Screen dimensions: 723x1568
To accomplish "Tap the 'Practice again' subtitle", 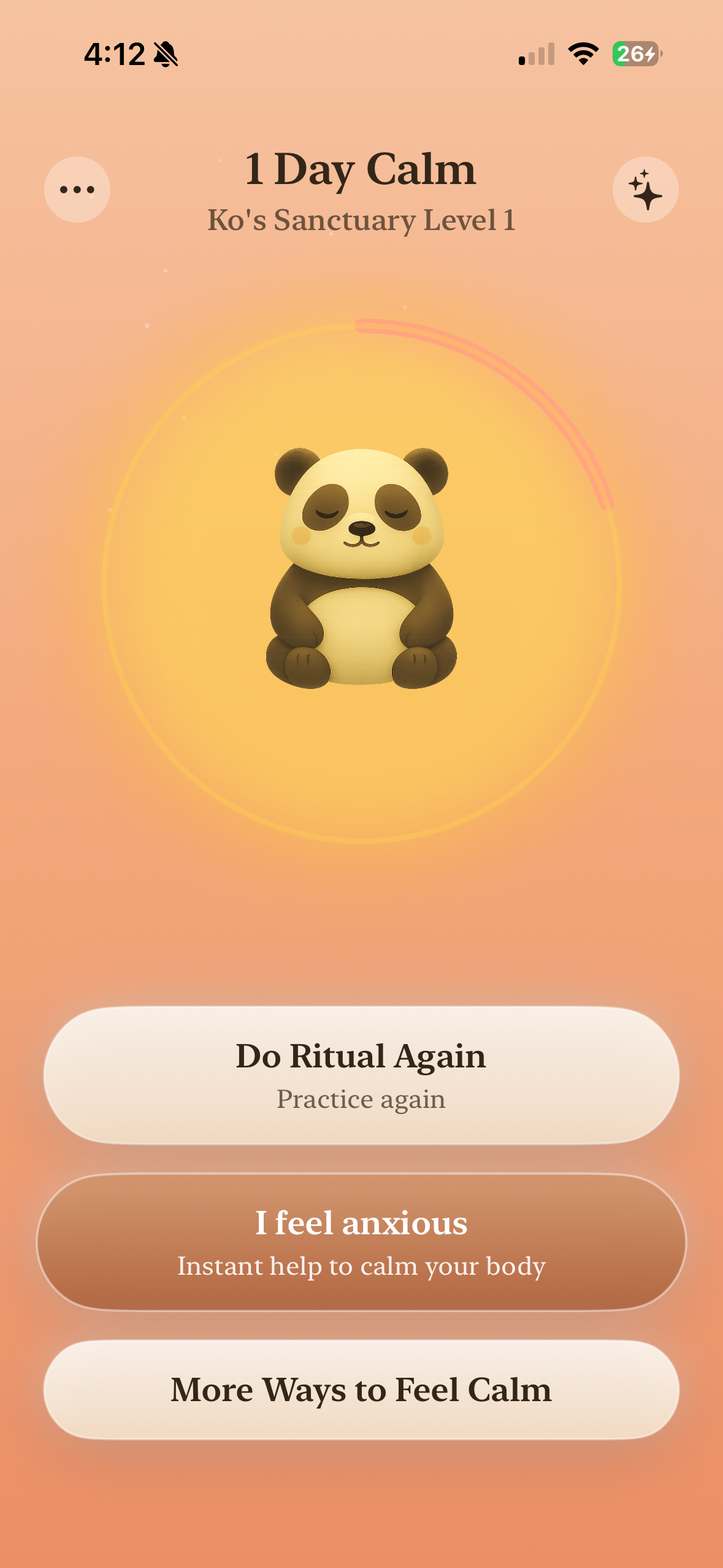I will pyautogui.click(x=361, y=1099).
